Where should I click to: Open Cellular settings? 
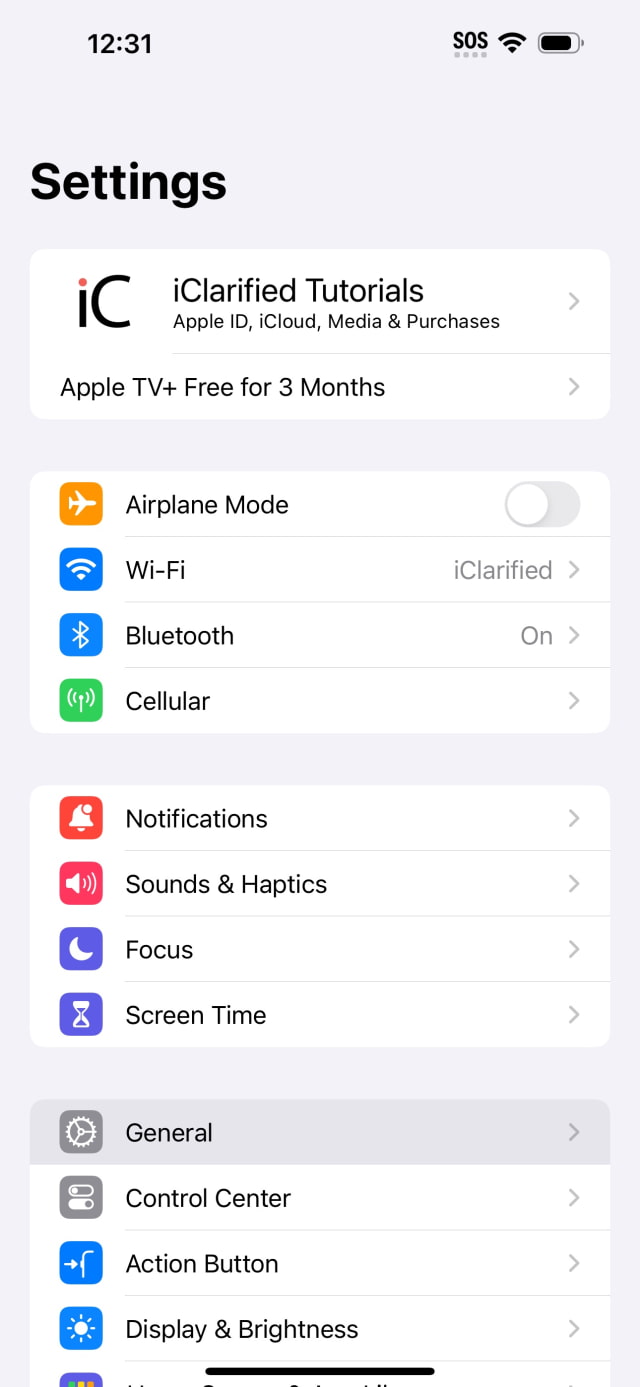319,701
